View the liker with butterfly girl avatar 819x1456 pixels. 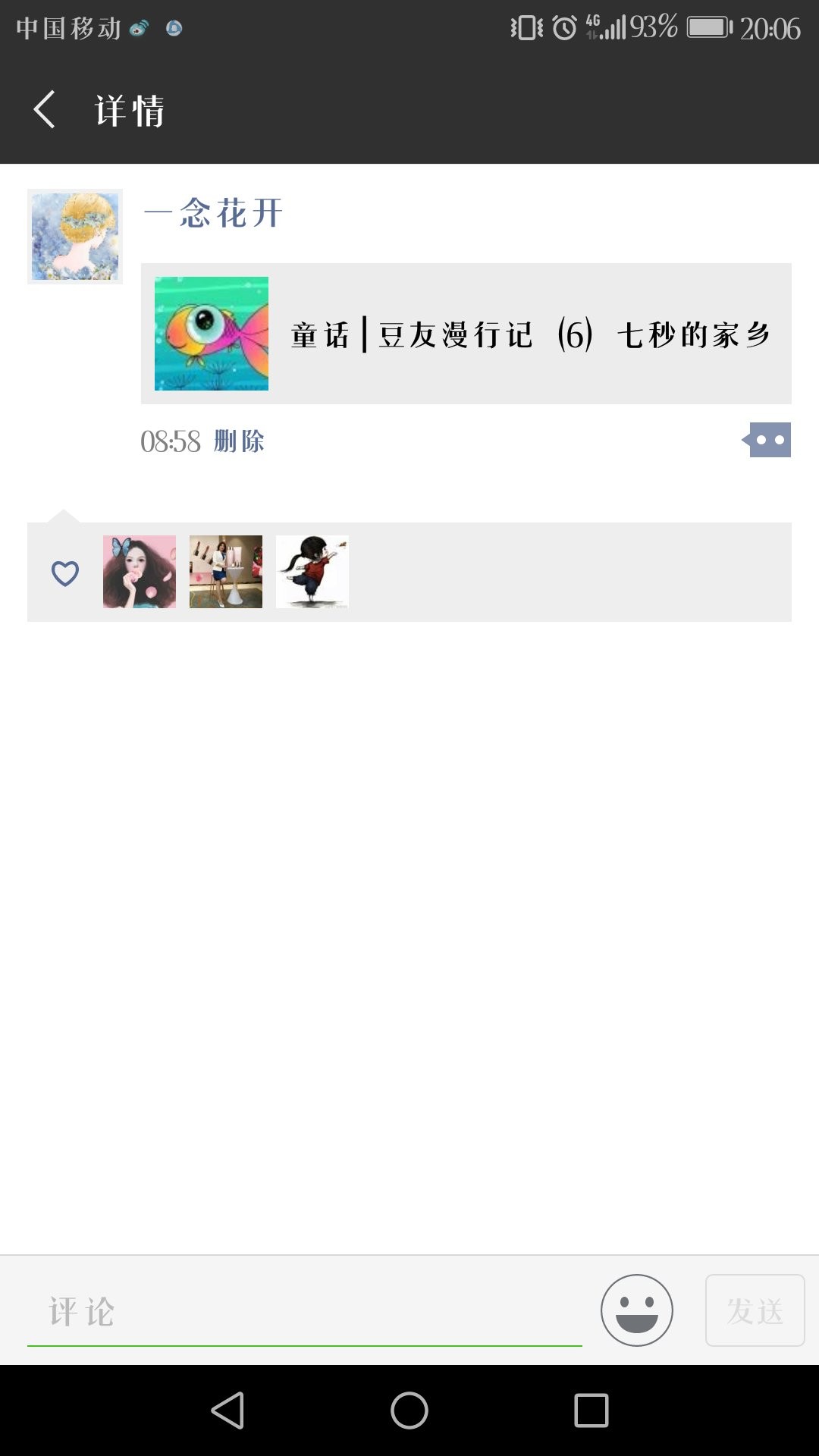pos(140,572)
